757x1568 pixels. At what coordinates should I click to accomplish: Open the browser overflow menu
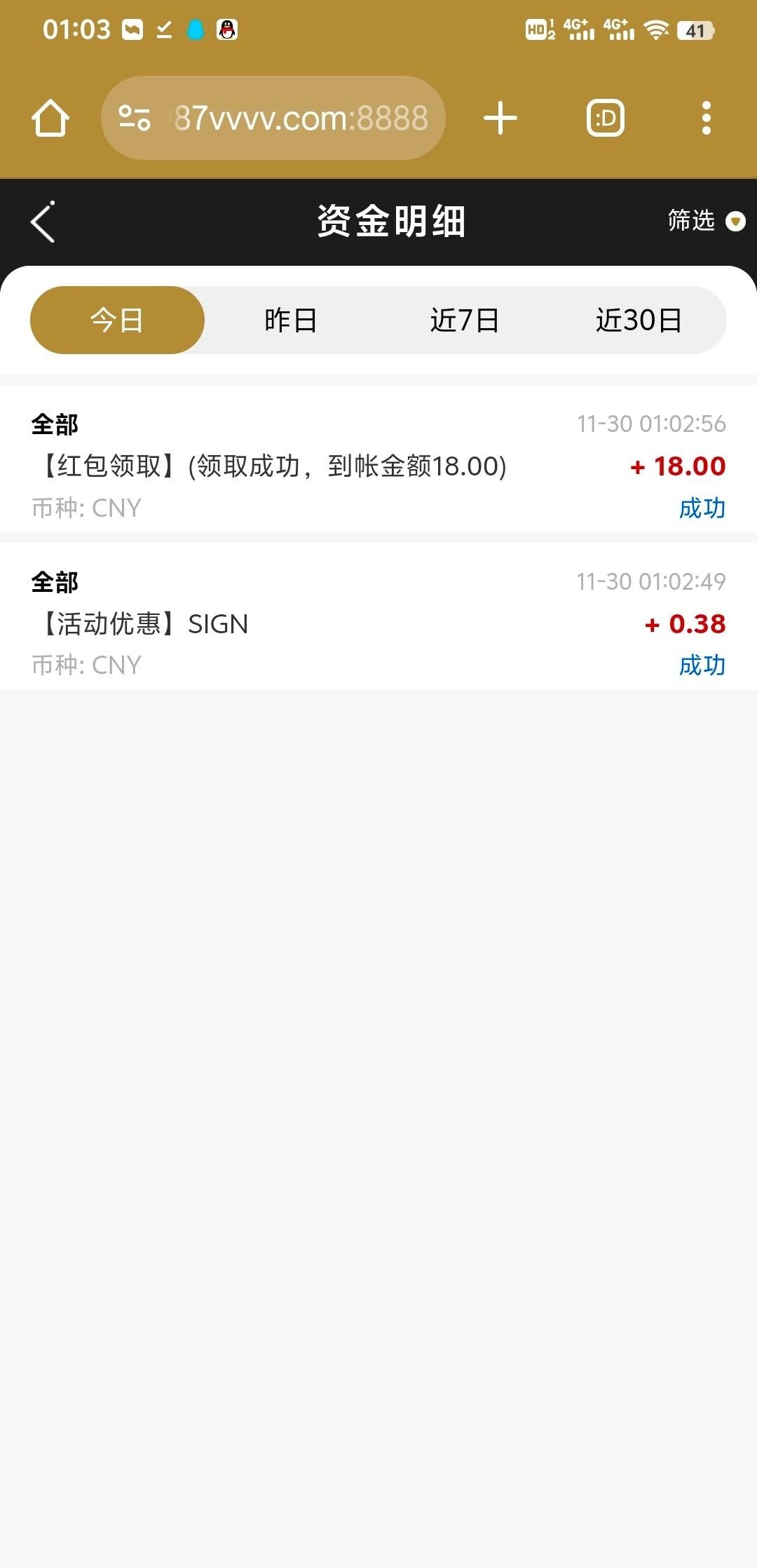click(x=707, y=118)
